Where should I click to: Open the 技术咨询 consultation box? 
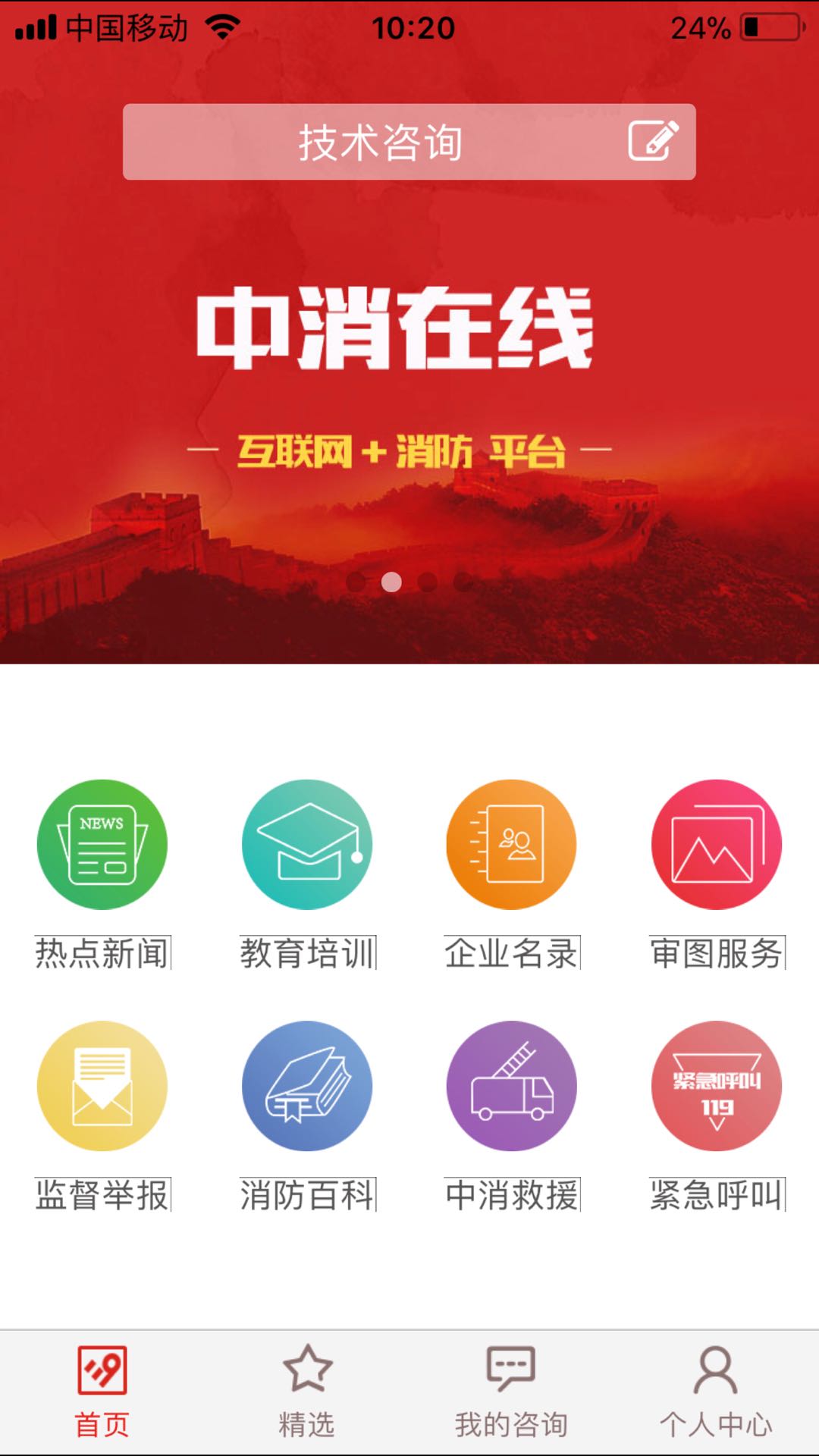click(x=409, y=142)
